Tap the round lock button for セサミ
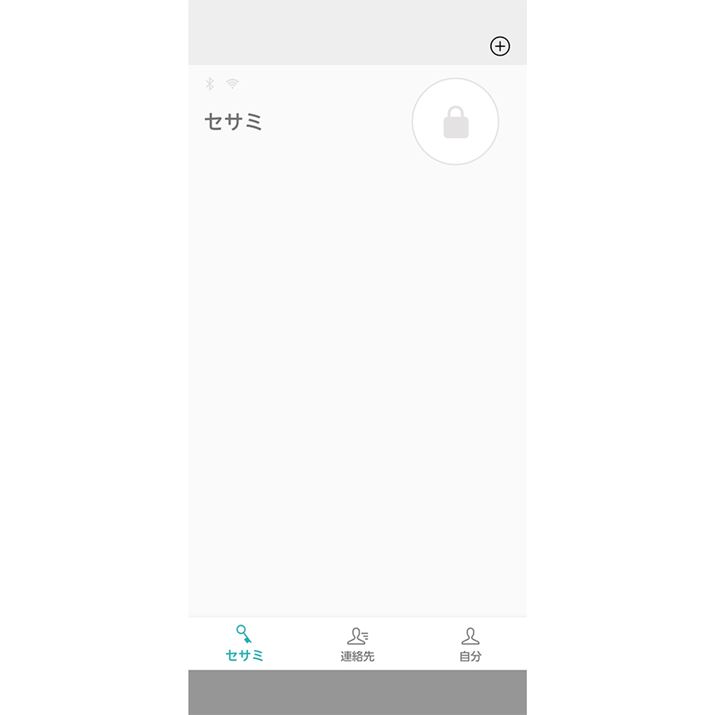715x715 pixels. (x=455, y=122)
